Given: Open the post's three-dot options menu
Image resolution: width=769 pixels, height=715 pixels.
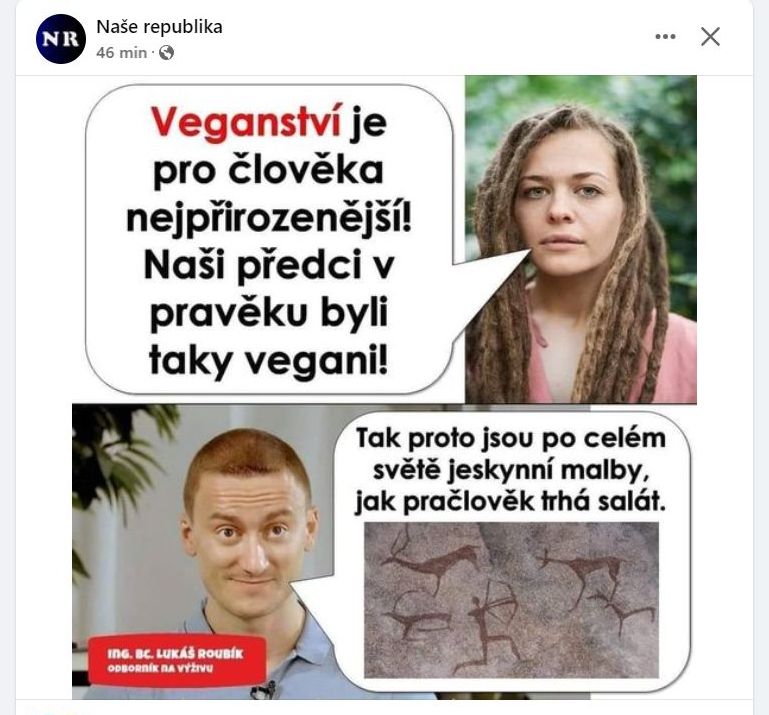Looking at the screenshot, I should tap(665, 37).
